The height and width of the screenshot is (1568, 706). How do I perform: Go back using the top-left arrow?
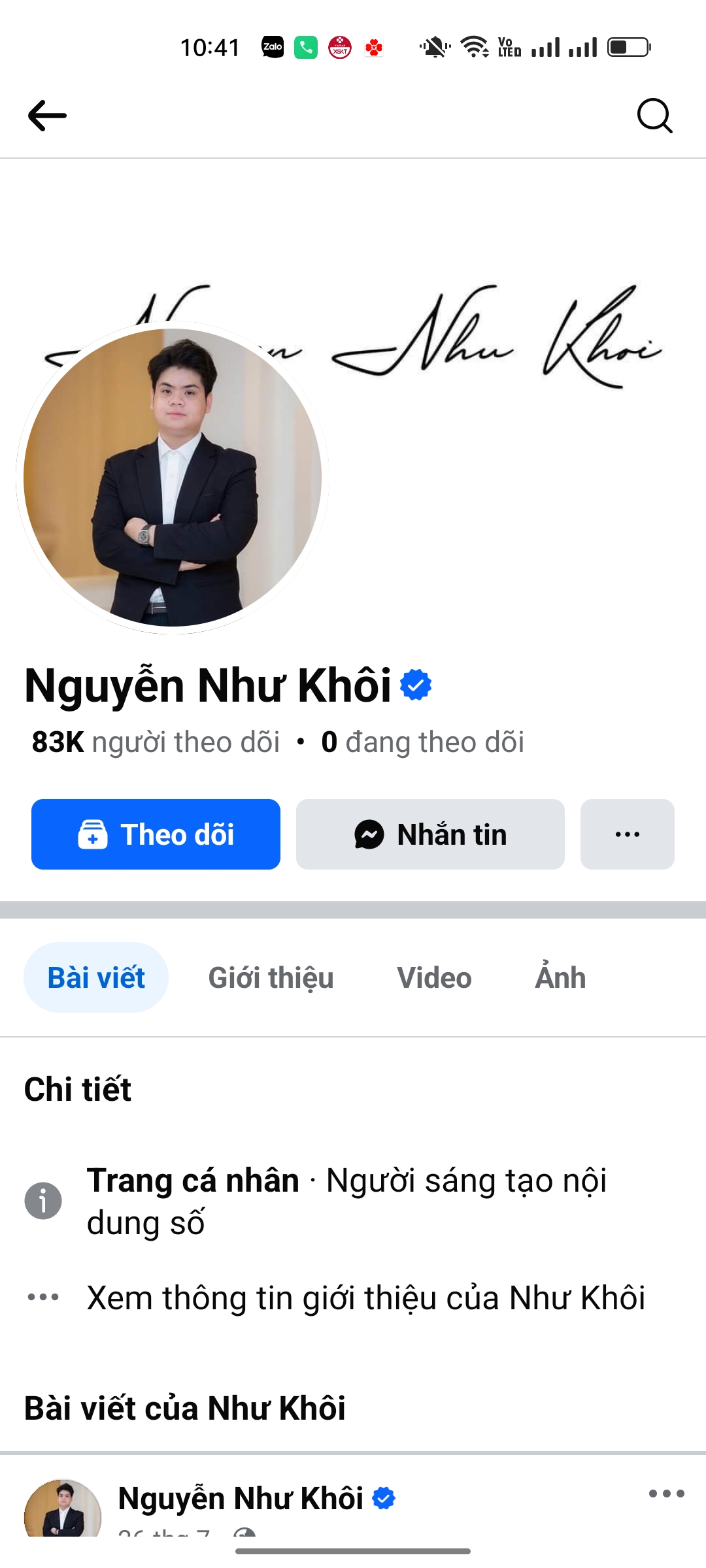pyautogui.click(x=47, y=116)
